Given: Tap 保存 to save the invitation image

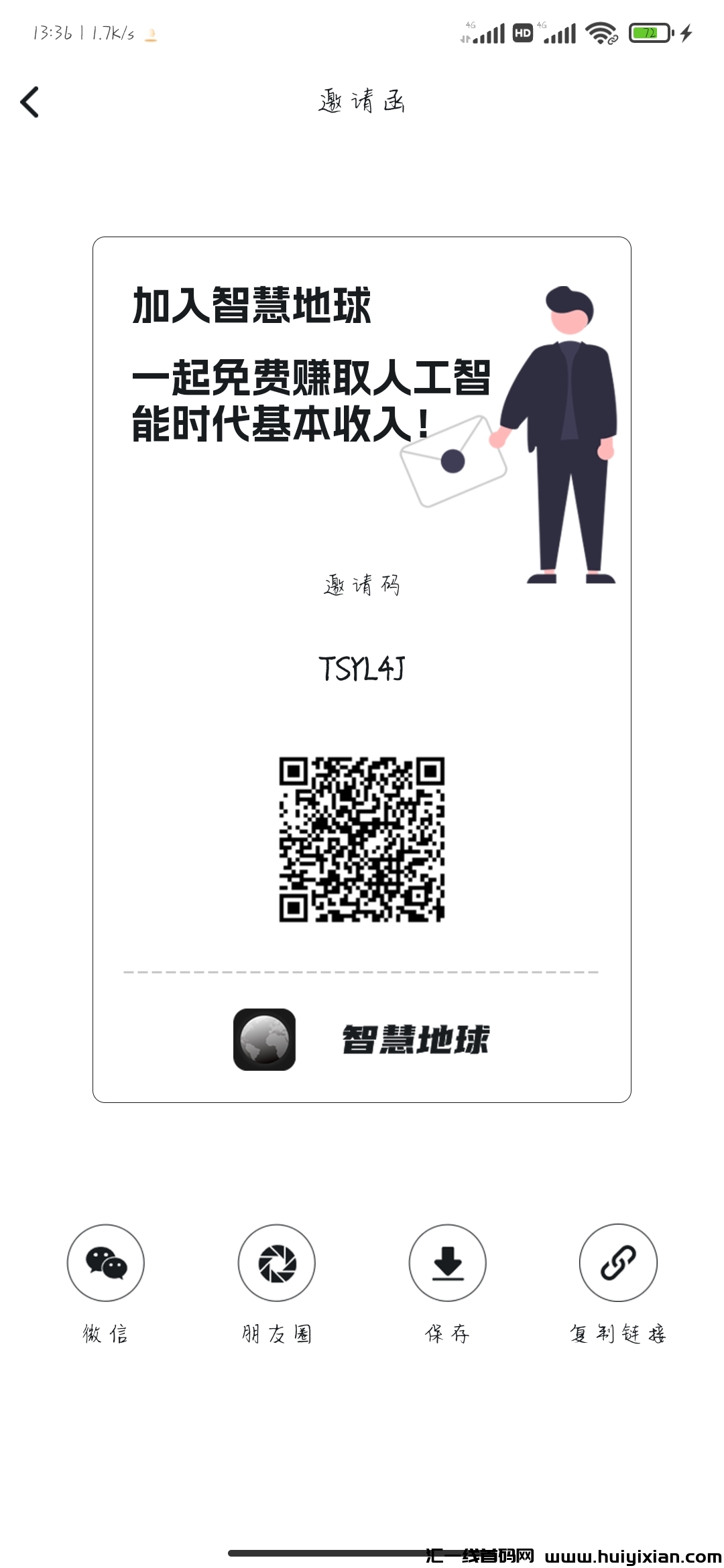Looking at the screenshot, I should coord(448,1262).
